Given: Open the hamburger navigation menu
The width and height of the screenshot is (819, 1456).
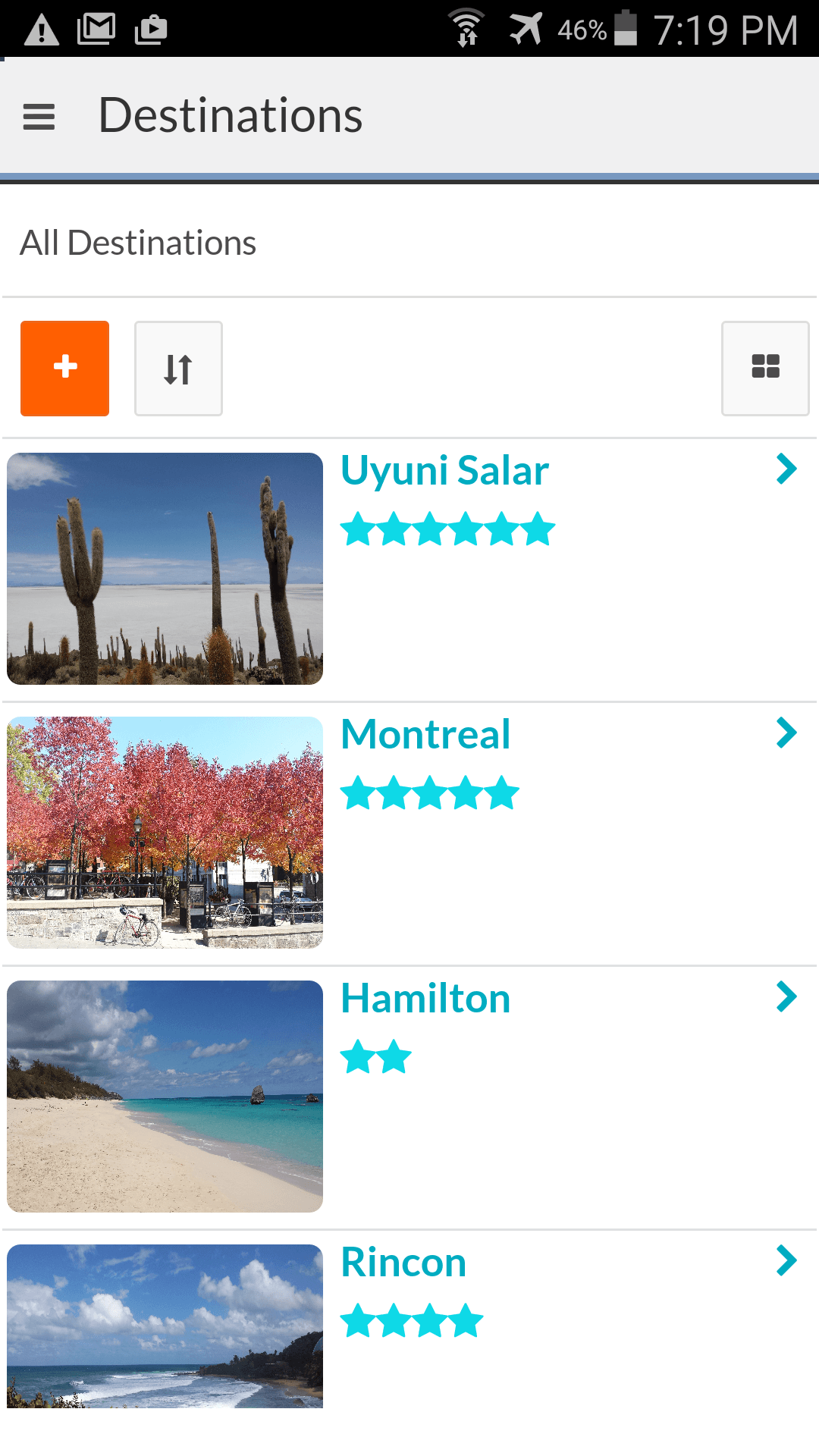Looking at the screenshot, I should pos(39,117).
